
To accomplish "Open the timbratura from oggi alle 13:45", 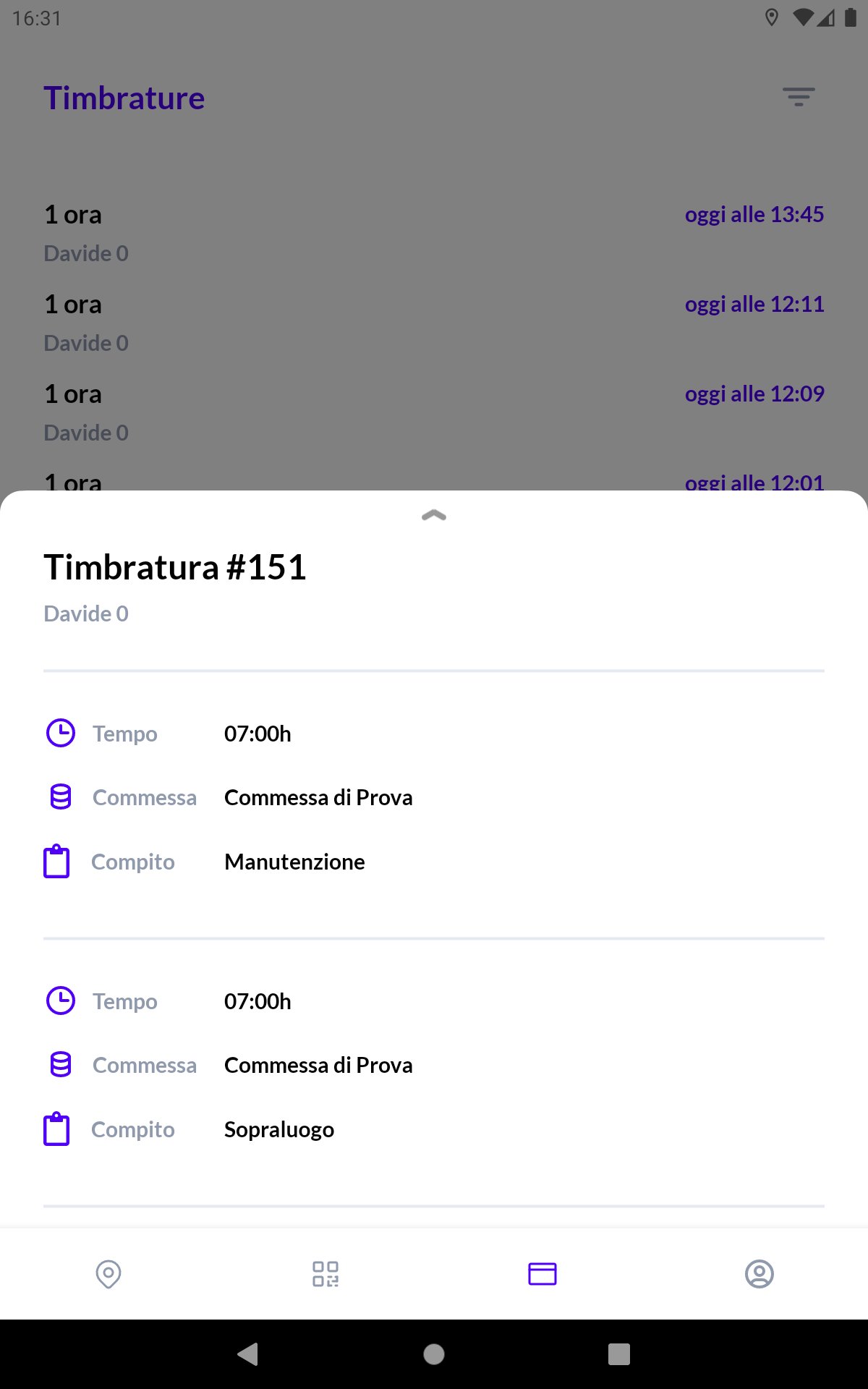I will [434, 233].
